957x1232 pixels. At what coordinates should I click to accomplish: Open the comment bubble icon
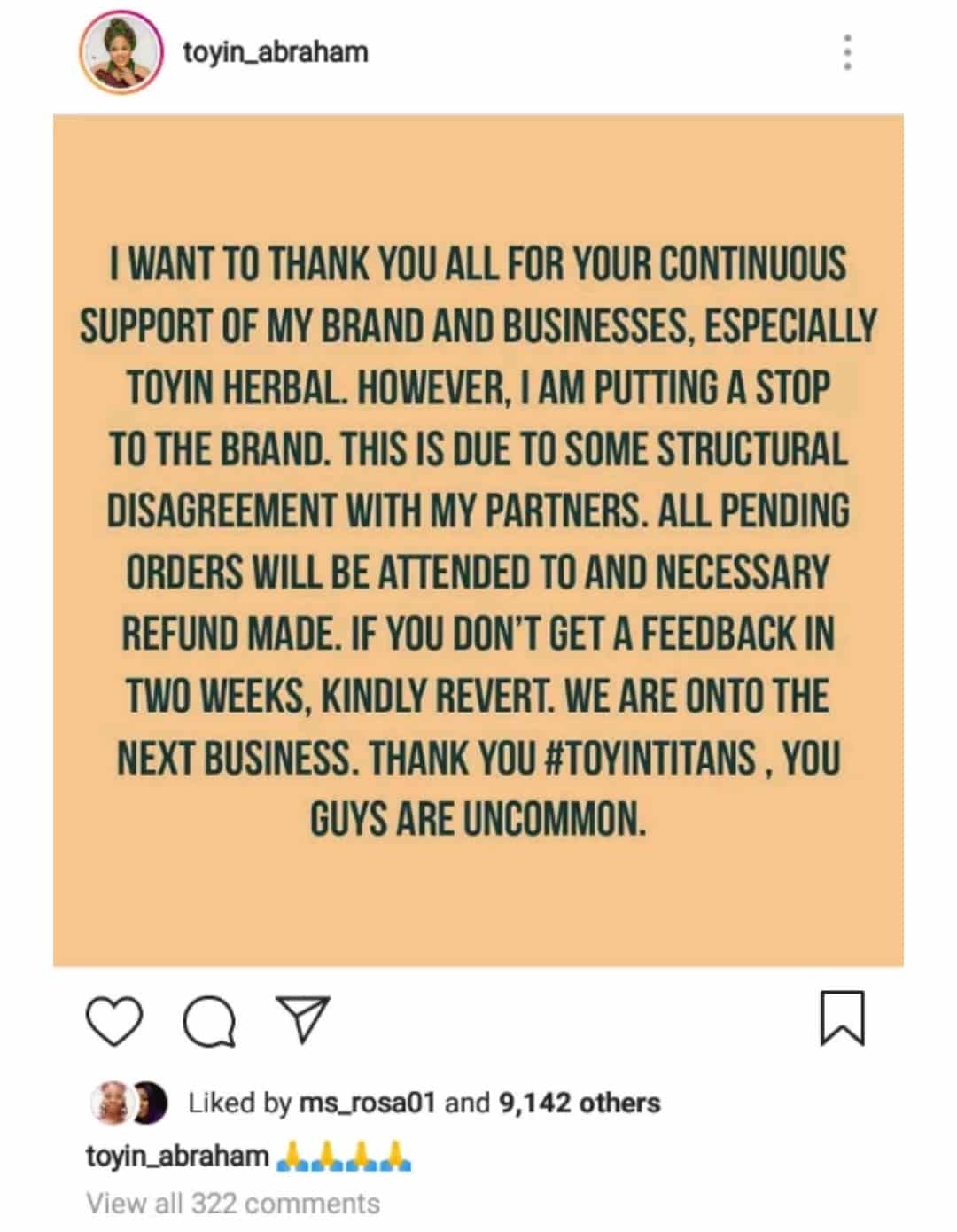pos(209,1020)
